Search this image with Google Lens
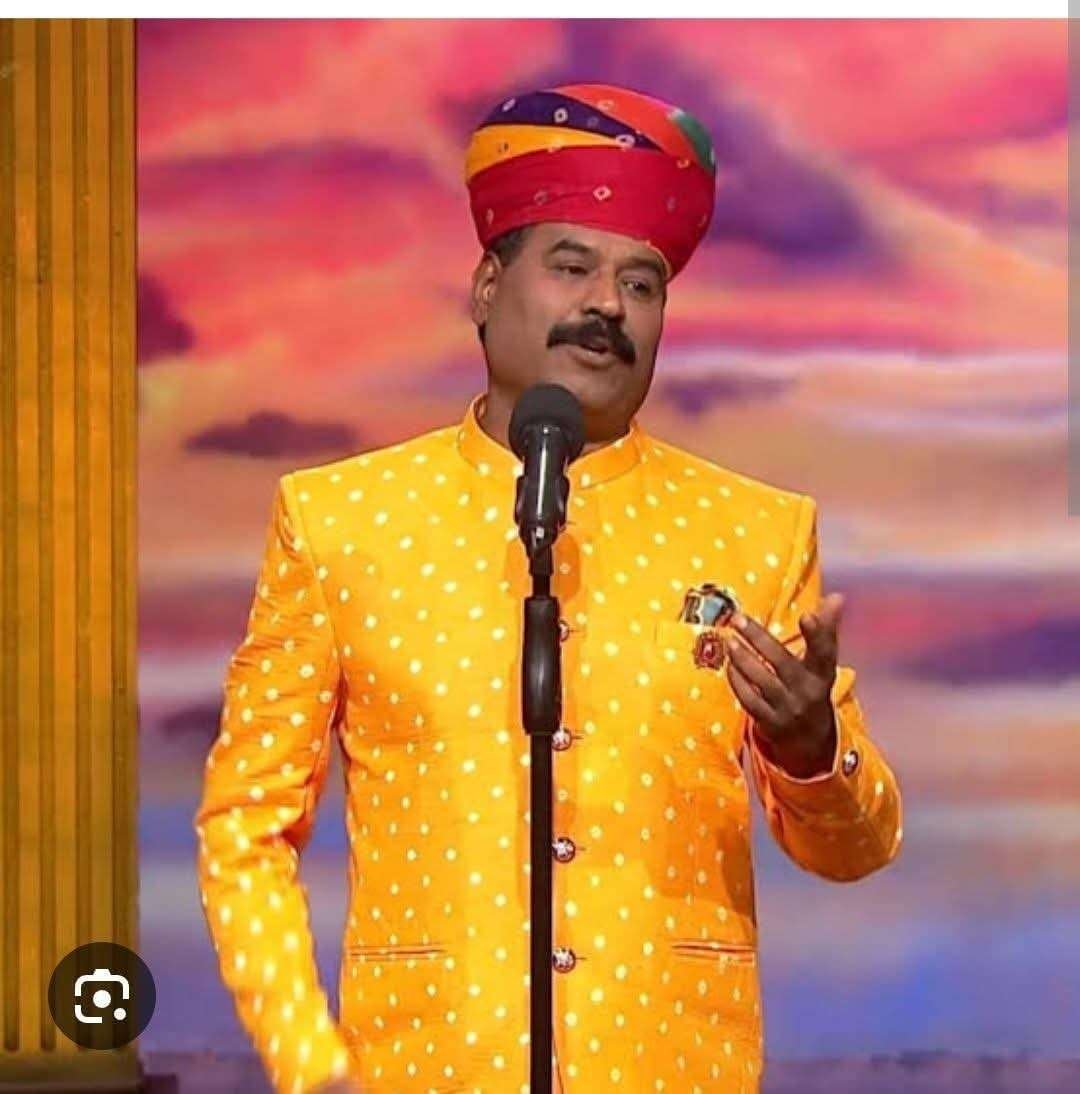 pyautogui.click(x=101, y=995)
